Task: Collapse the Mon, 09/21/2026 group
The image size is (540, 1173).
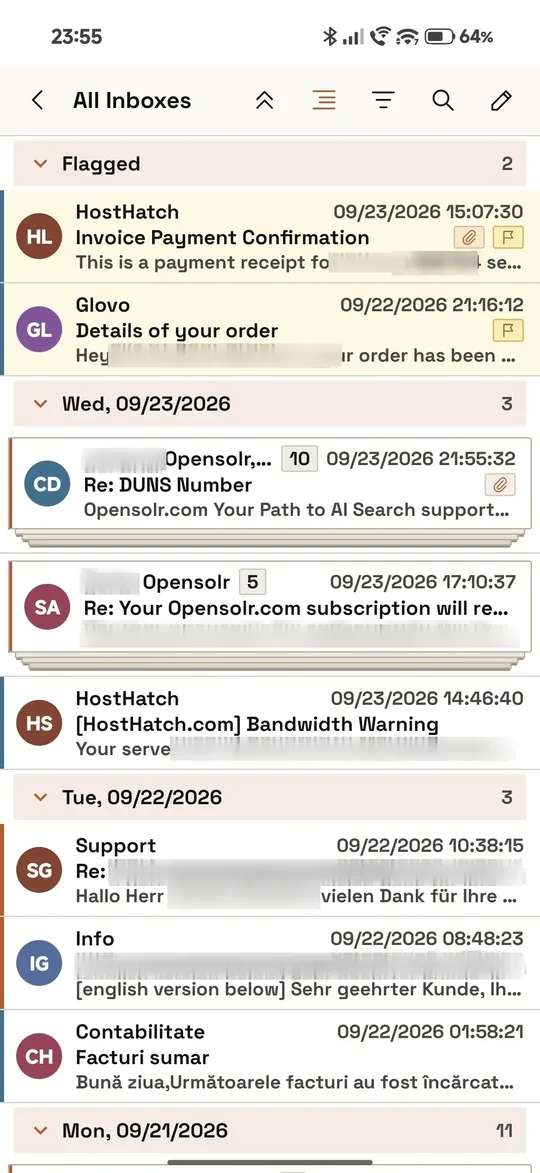Action: 41,1130
